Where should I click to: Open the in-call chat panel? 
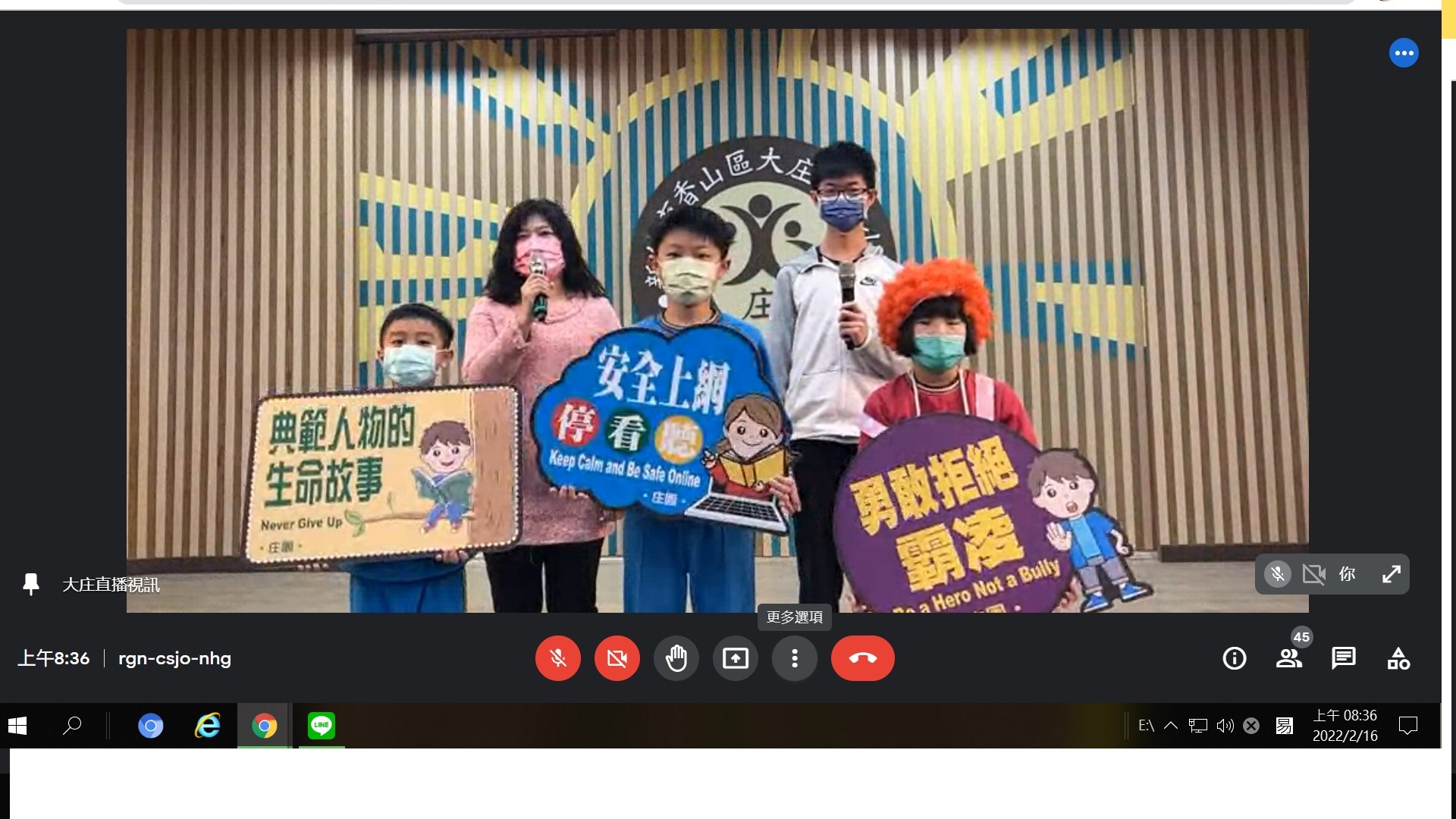point(1343,658)
